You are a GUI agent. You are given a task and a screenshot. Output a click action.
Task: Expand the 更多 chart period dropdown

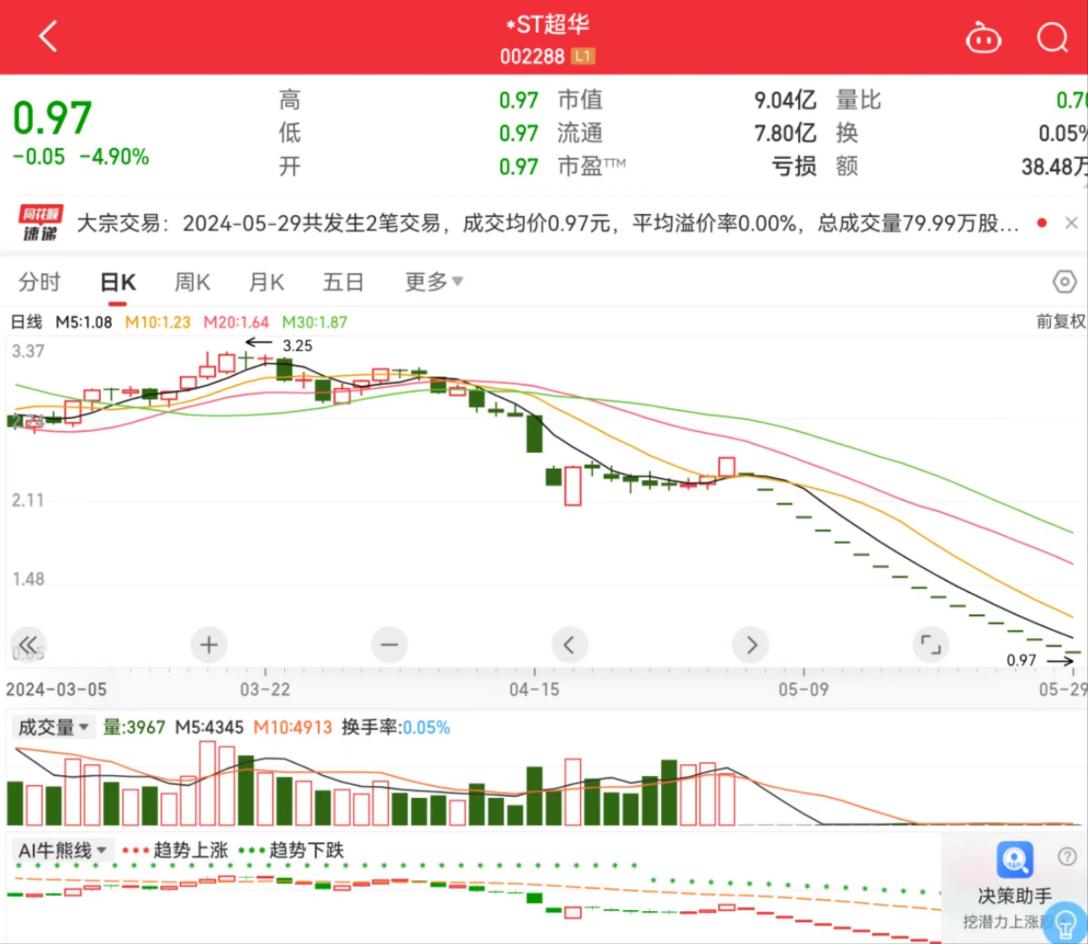point(434,282)
